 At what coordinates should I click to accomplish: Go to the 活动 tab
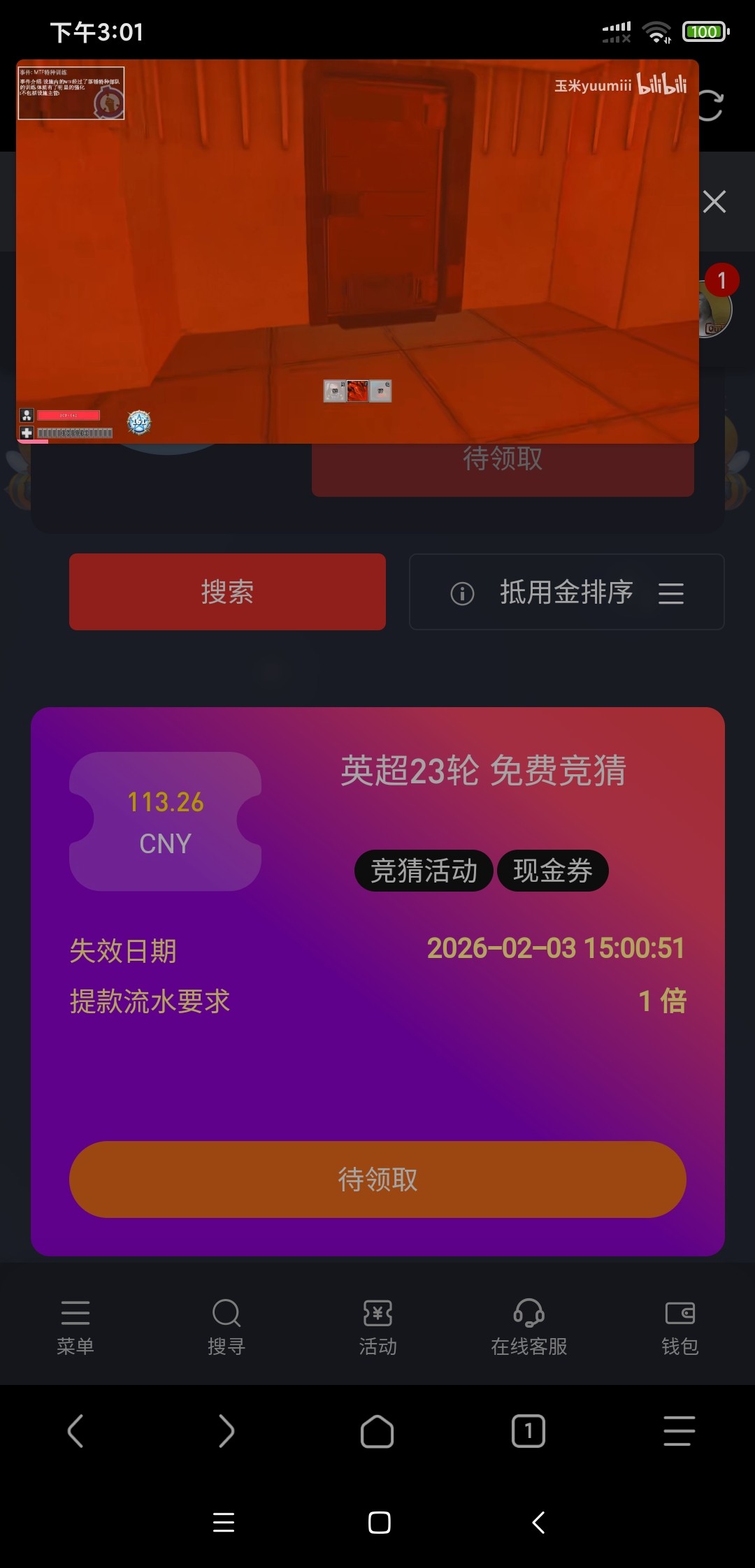(x=377, y=1326)
